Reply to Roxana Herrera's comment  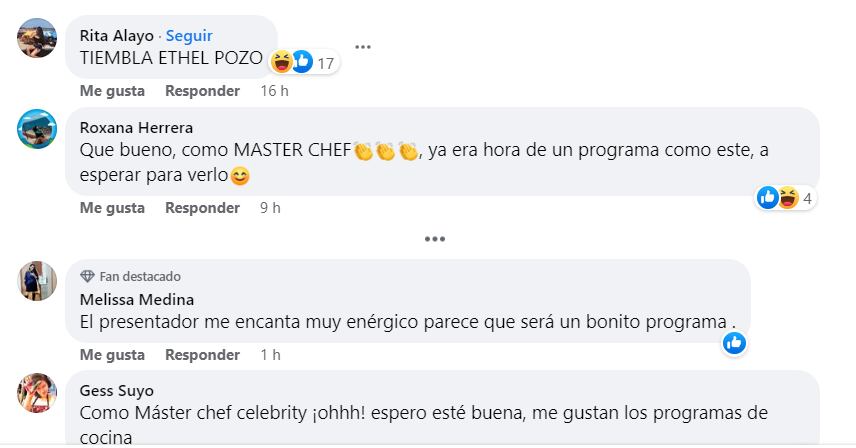202,208
